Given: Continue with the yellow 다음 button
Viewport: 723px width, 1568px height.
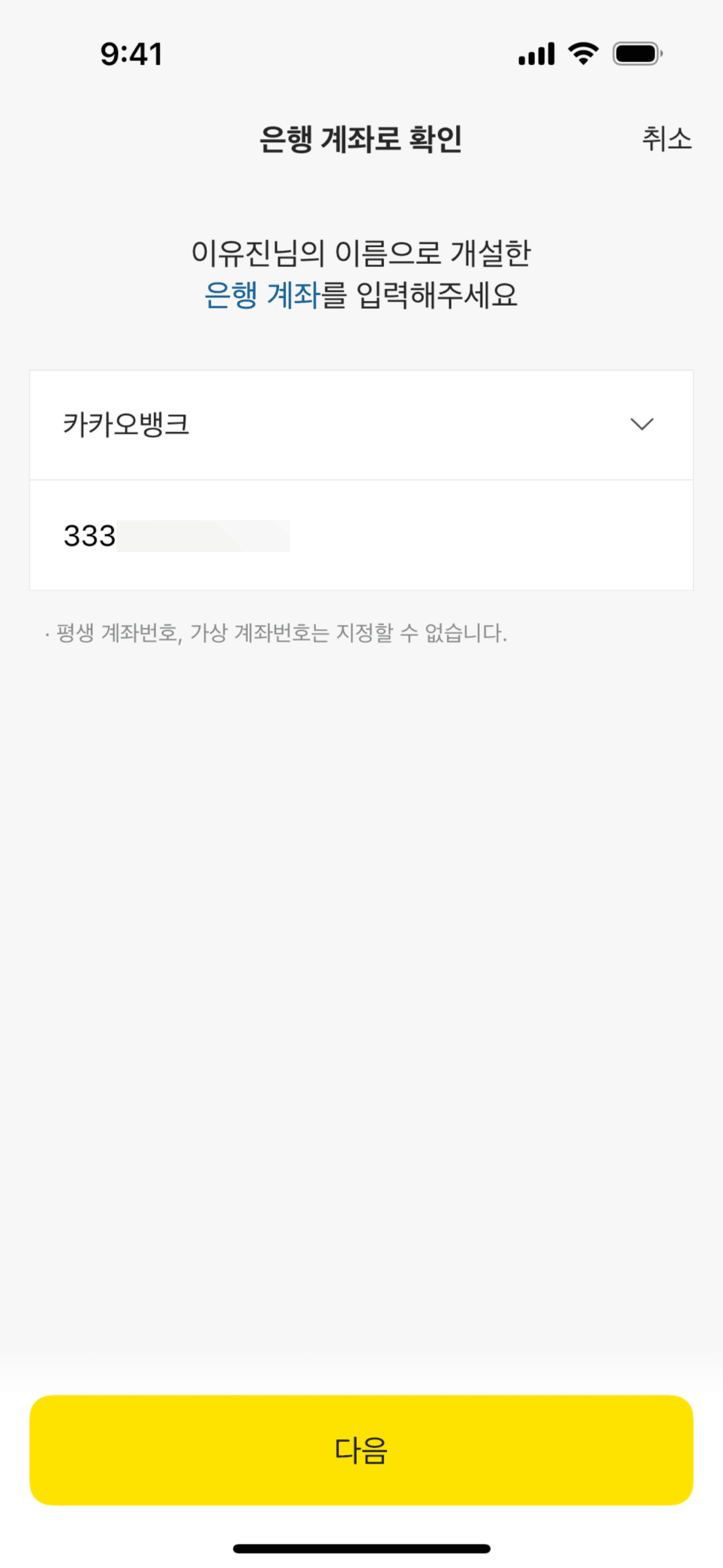Looking at the screenshot, I should (361, 1450).
